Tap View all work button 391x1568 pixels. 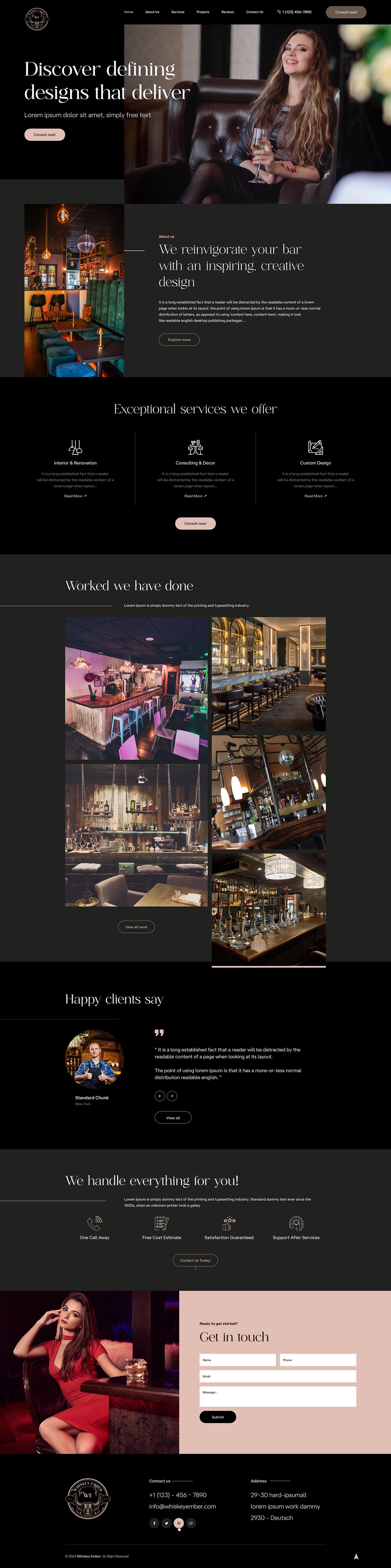[136, 927]
